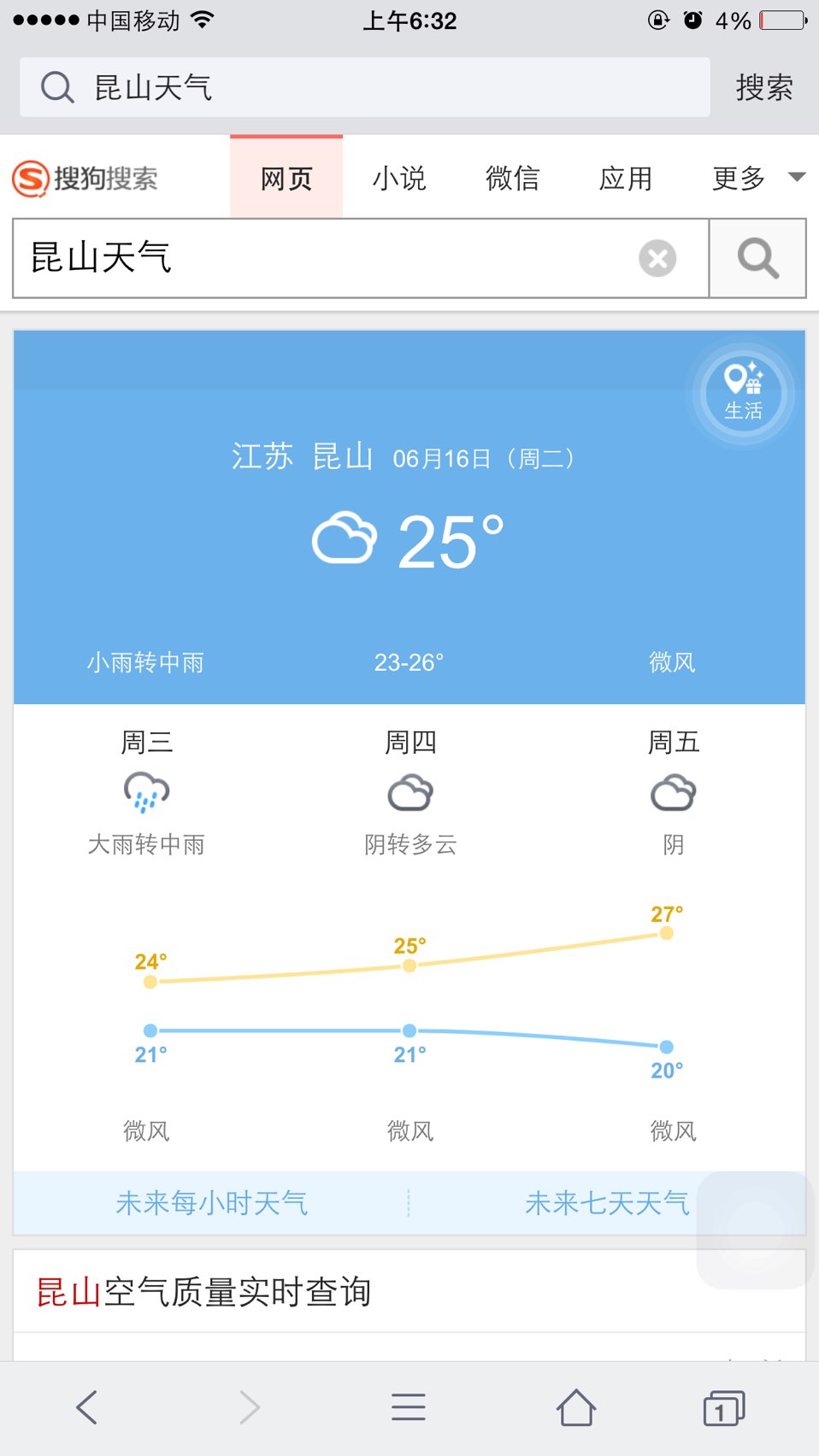
Task: Focus the Sogou search input field
Action: coord(325,258)
